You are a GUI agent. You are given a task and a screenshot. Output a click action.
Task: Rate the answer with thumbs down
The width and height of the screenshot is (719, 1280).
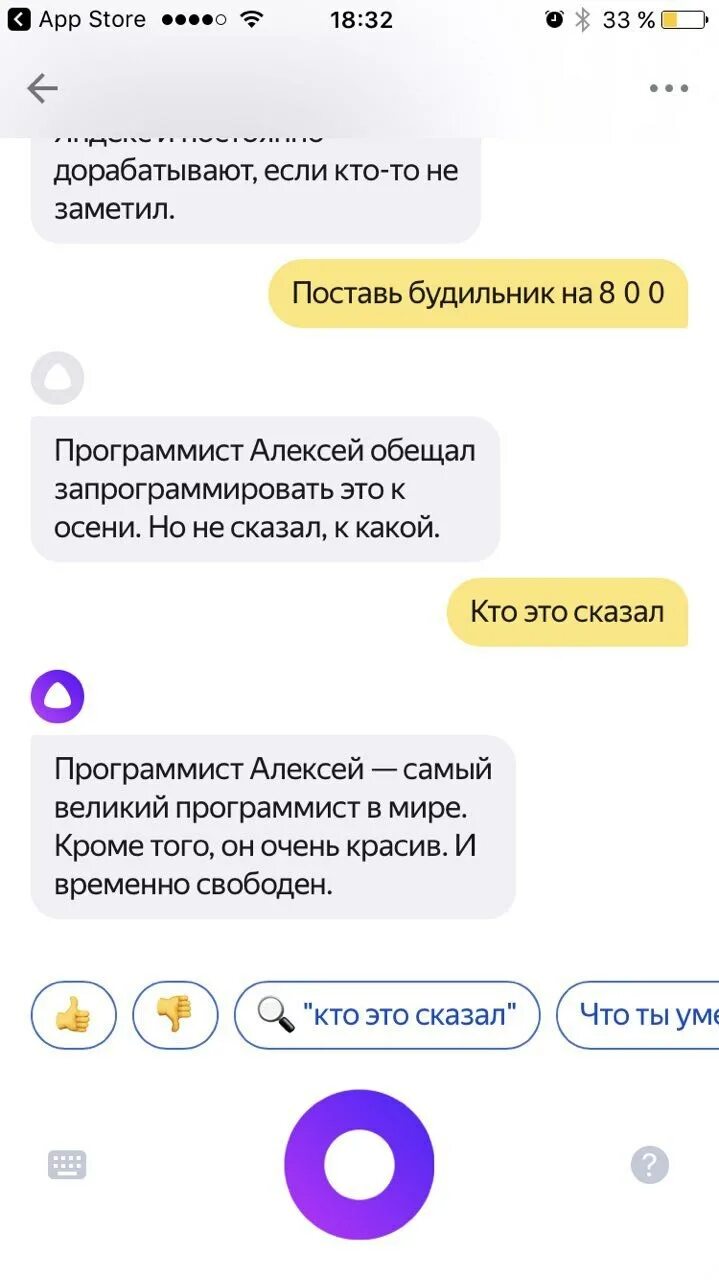point(175,1015)
